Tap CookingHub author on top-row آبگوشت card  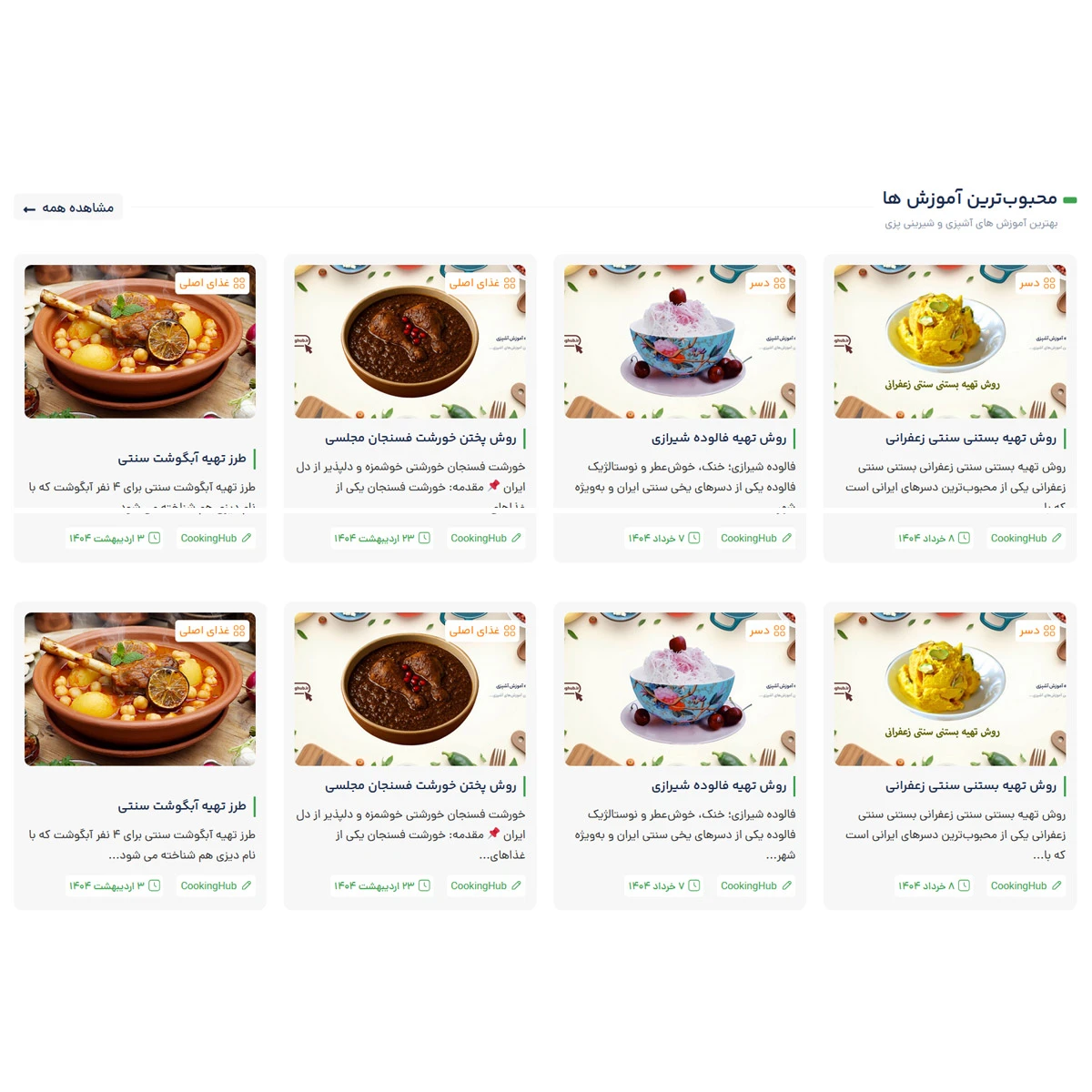216,539
